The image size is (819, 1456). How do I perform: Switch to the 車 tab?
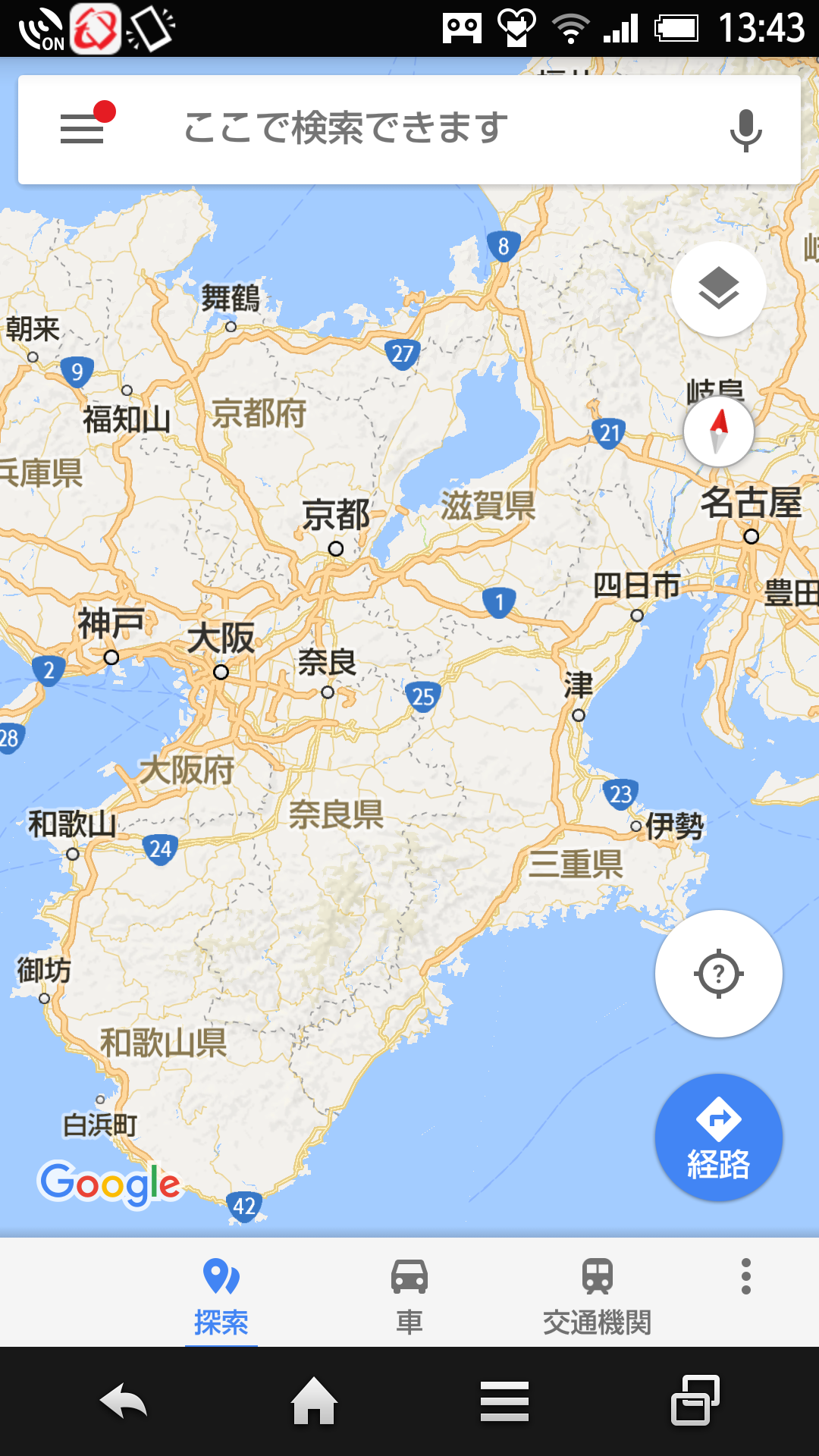(x=409, y=1294)
